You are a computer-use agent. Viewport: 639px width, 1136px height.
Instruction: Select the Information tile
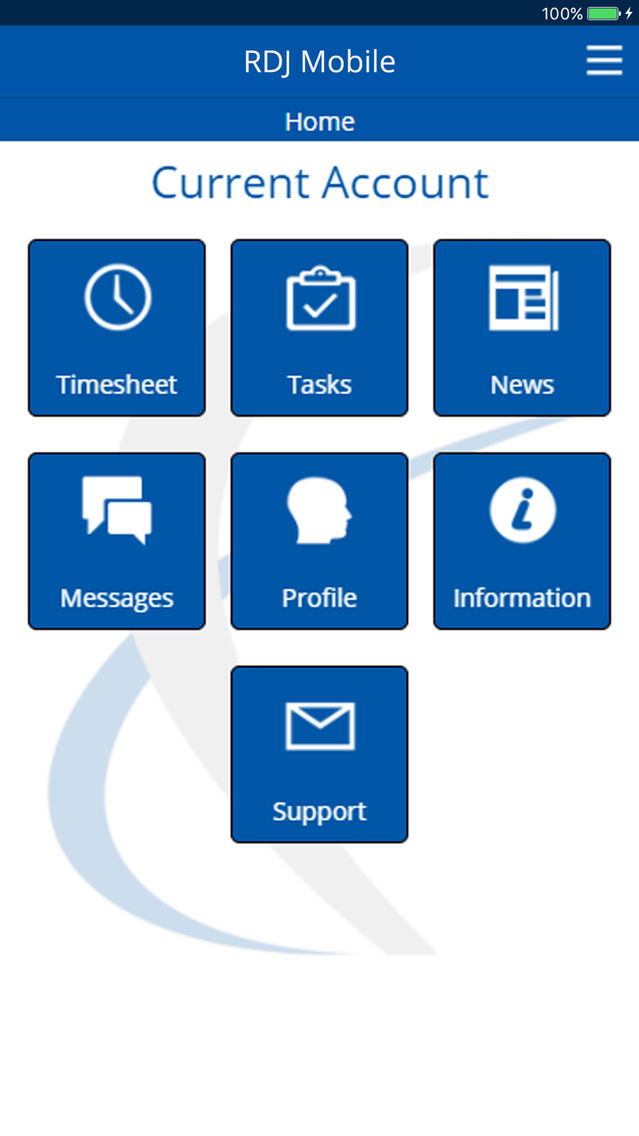tap(522, 541)
